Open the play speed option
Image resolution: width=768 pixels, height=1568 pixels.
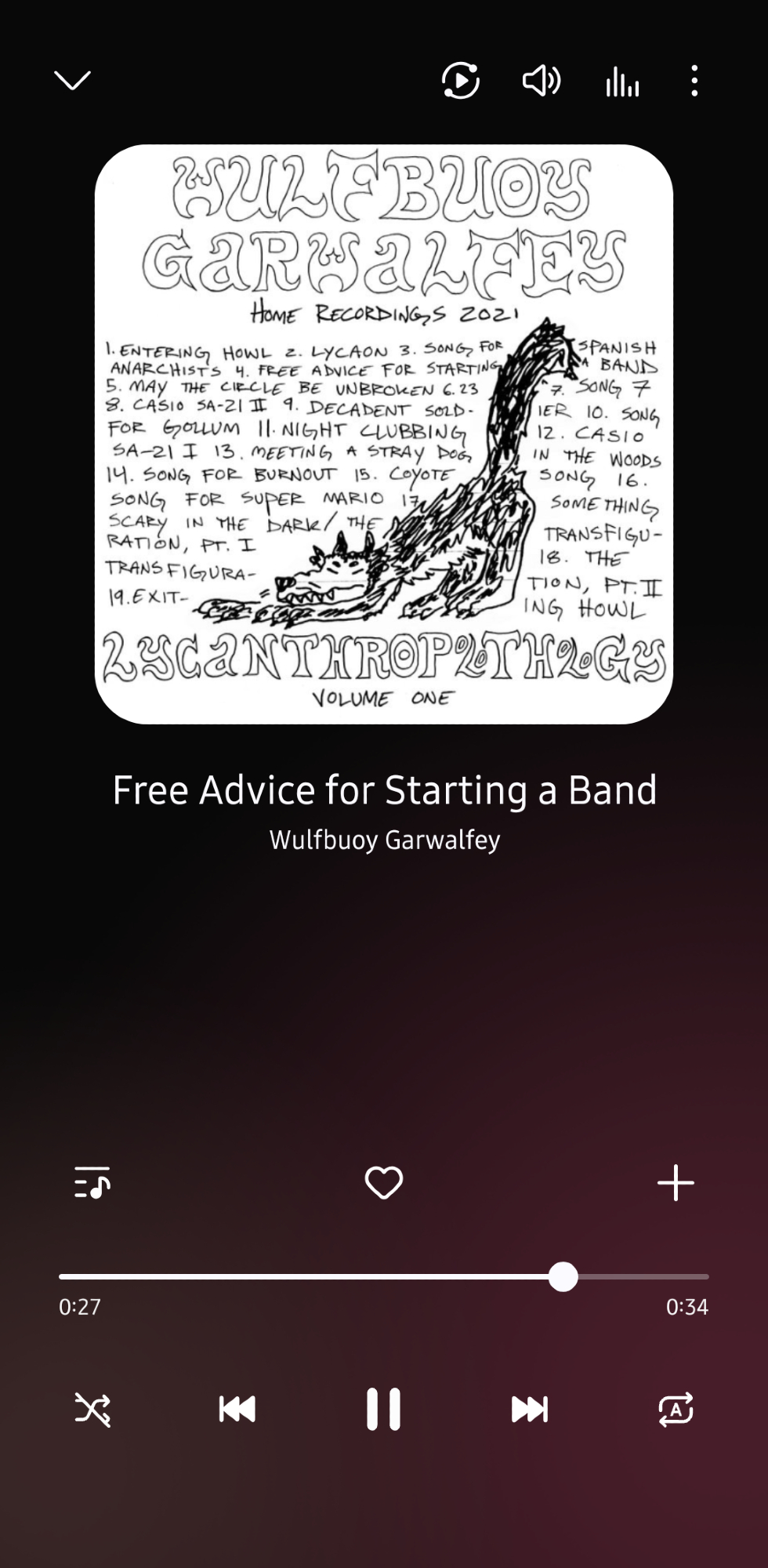pyautogui.click(x=461, y=81)
